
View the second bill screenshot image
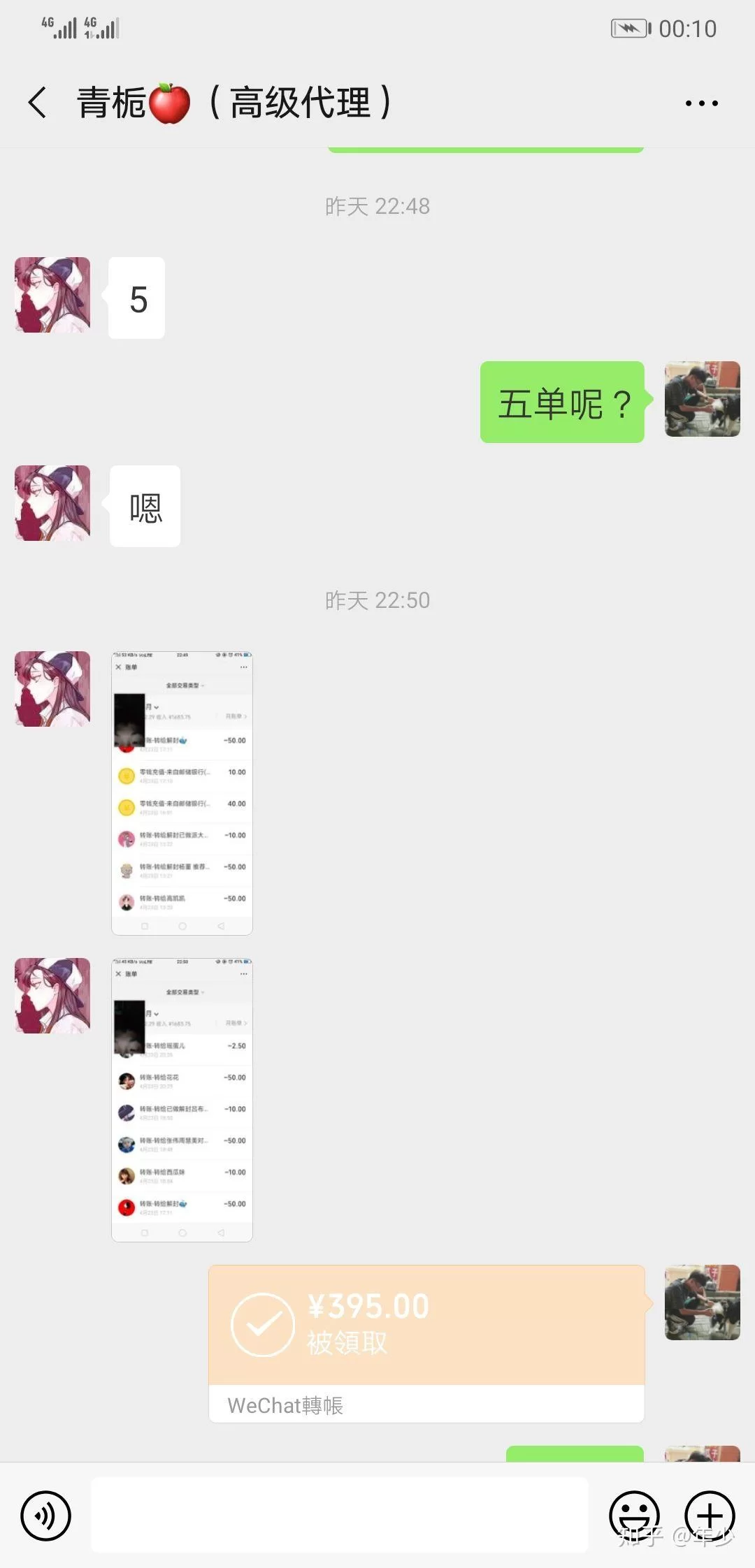click(182, 1100)
